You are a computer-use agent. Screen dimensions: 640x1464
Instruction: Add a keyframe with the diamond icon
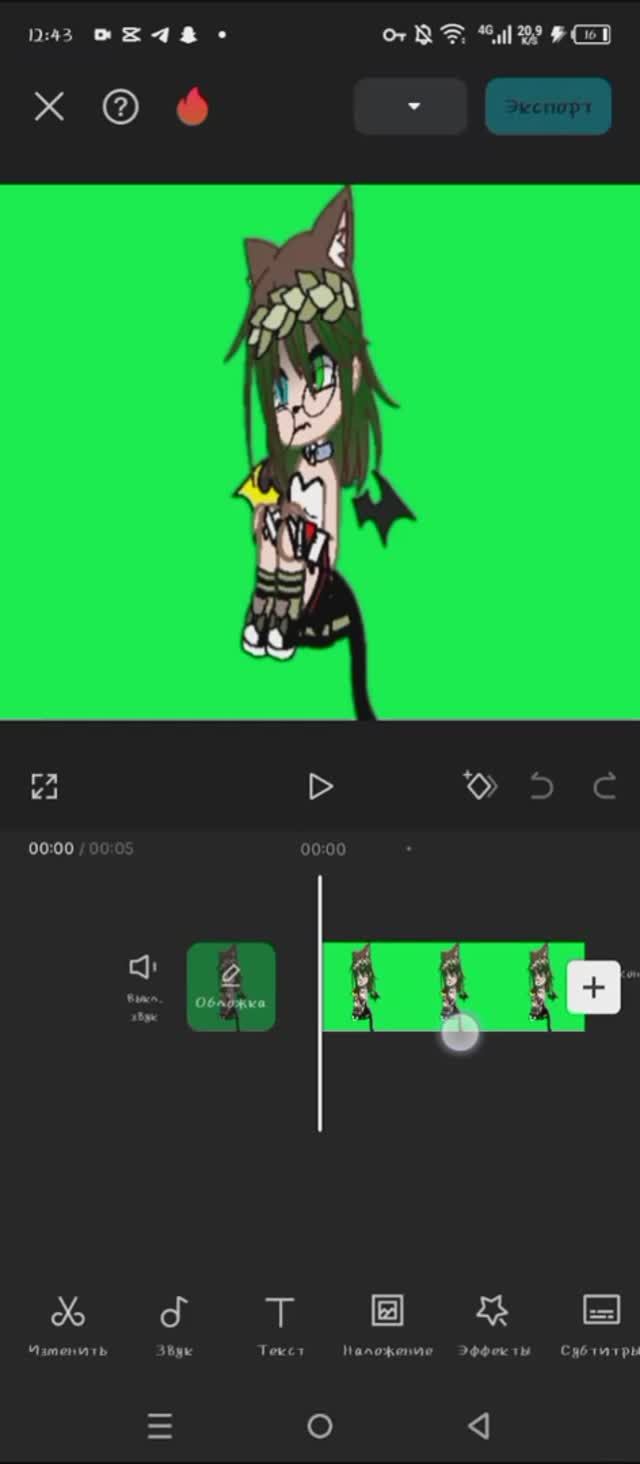click(x=480, y=786)
